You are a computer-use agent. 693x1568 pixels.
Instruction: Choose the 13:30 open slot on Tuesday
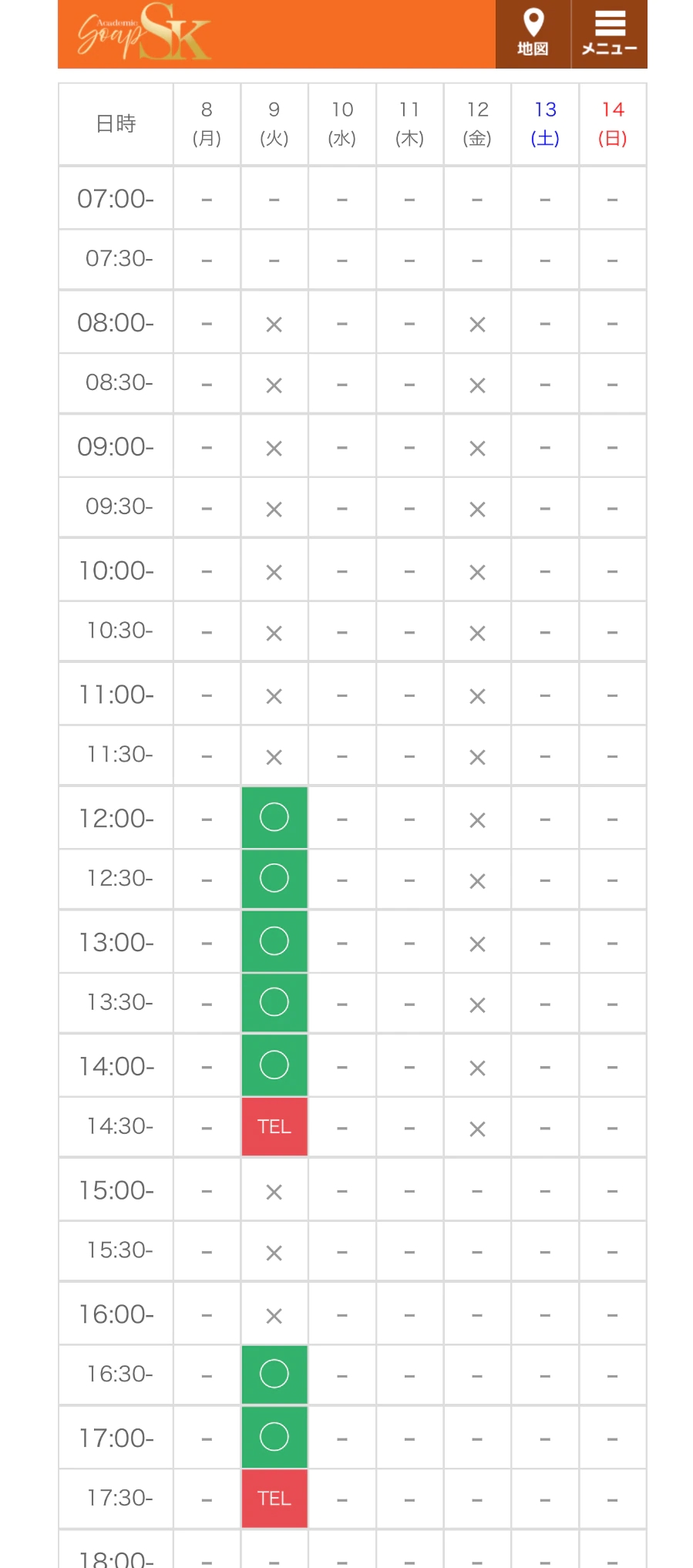click(274, 1002)
